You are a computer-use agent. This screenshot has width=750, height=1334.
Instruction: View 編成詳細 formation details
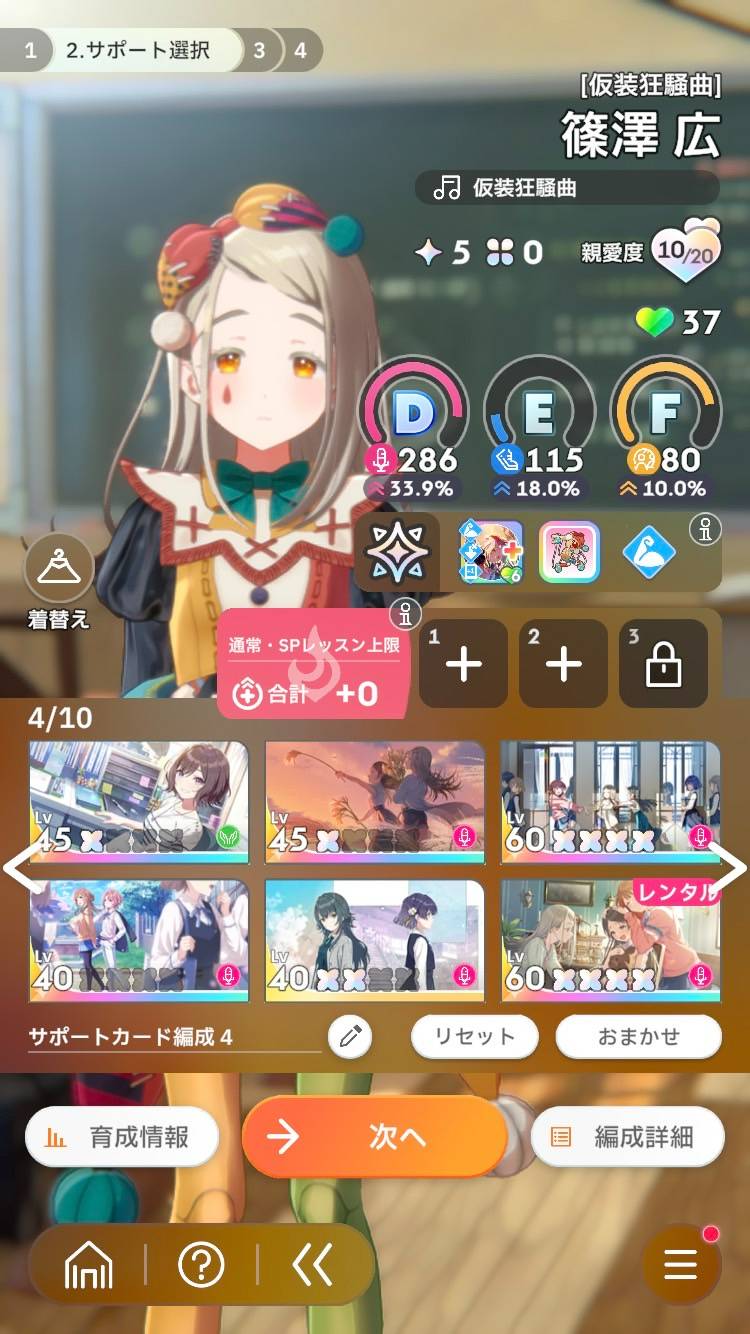pos(627,1137)
